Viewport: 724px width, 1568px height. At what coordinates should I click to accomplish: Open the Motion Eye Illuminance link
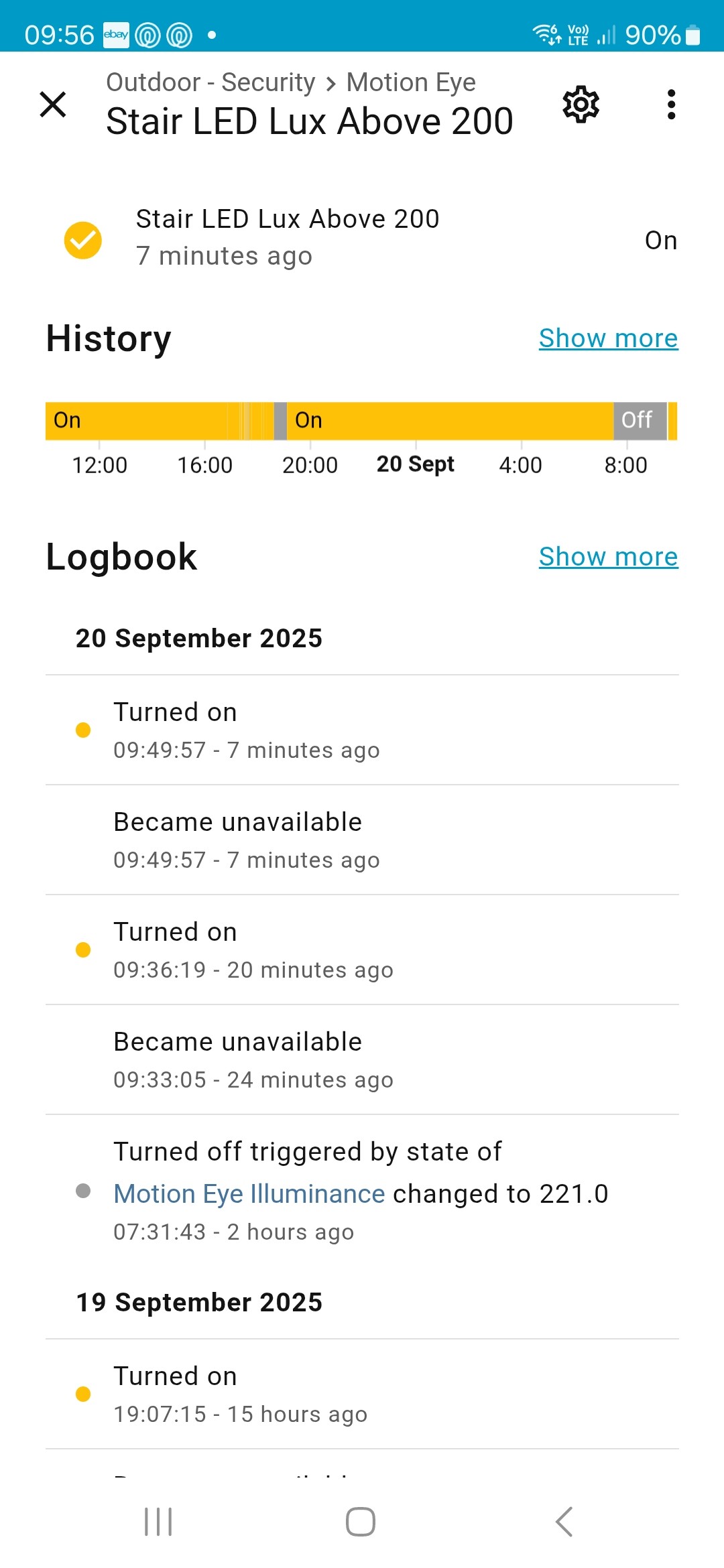click(249, 1193)
